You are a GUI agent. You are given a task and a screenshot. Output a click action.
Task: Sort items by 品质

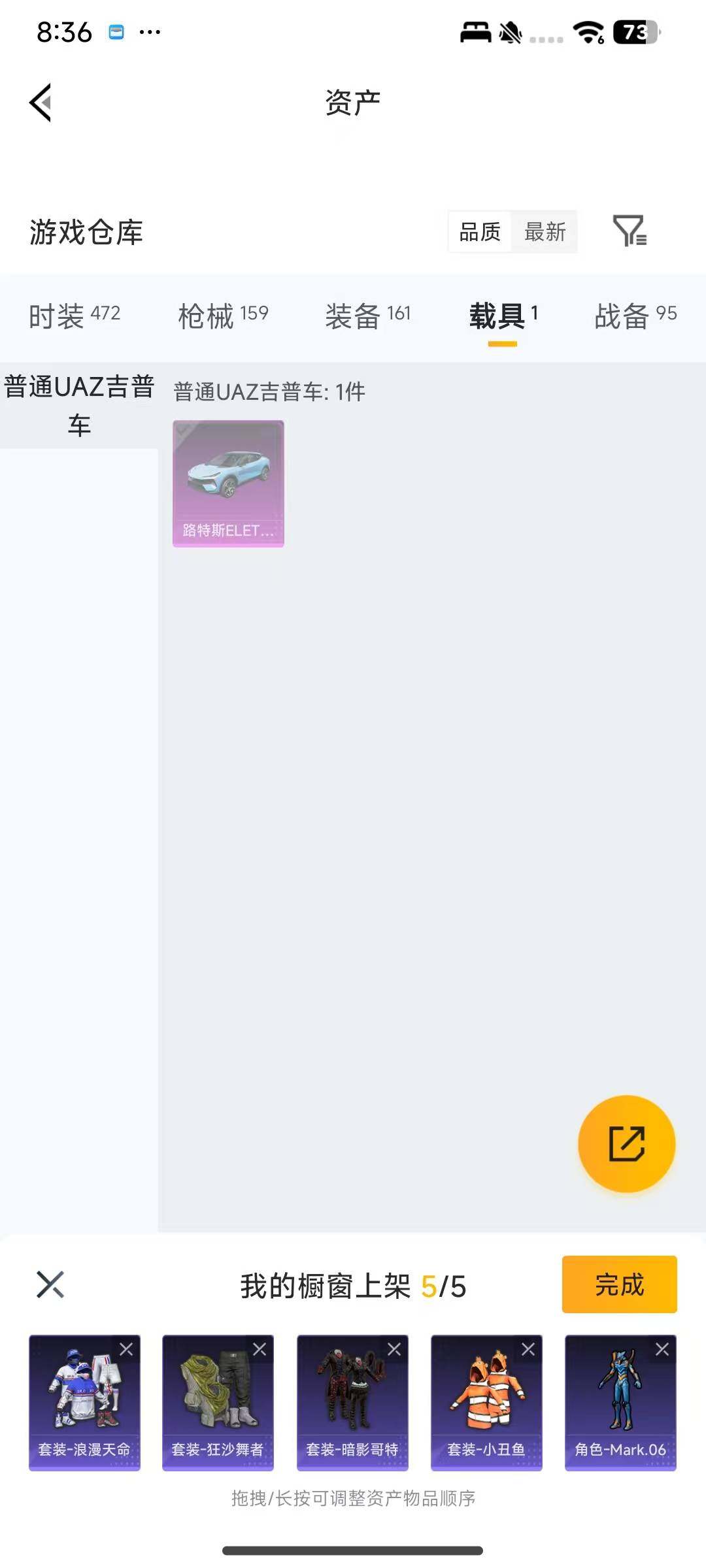pos(480,231)
